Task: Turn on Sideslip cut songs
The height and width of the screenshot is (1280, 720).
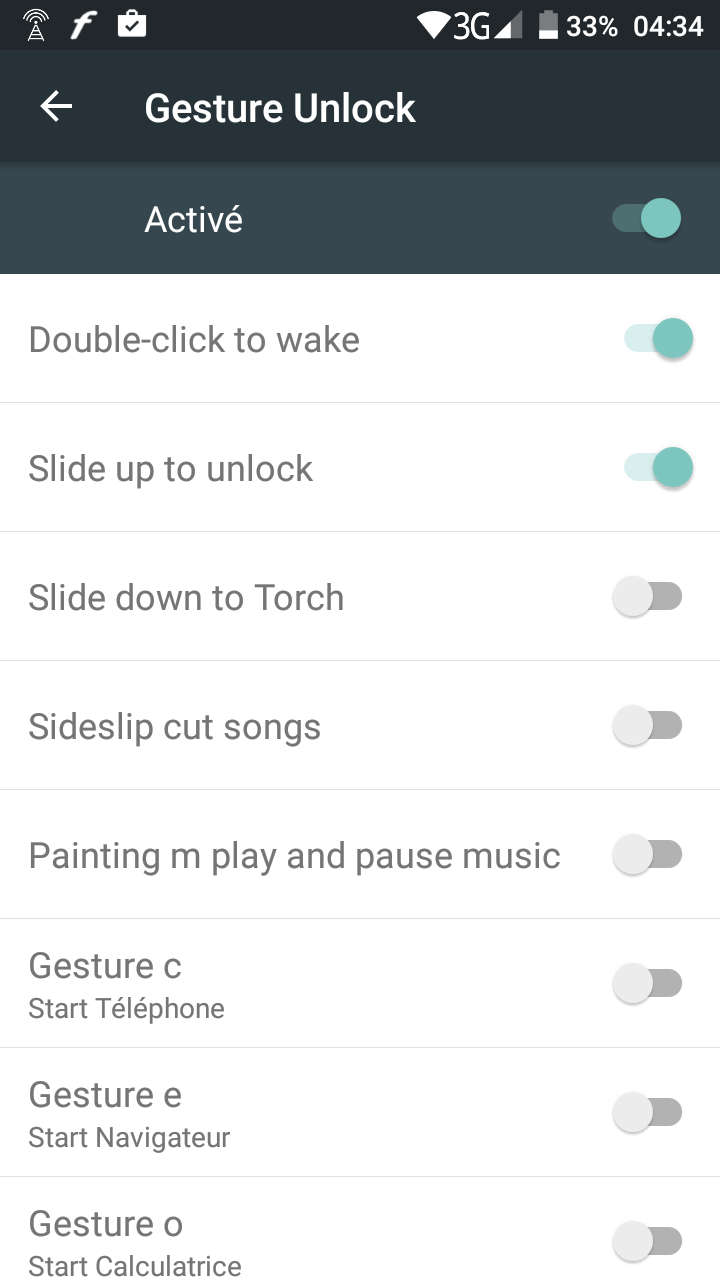Action: [x=647, y=726]
